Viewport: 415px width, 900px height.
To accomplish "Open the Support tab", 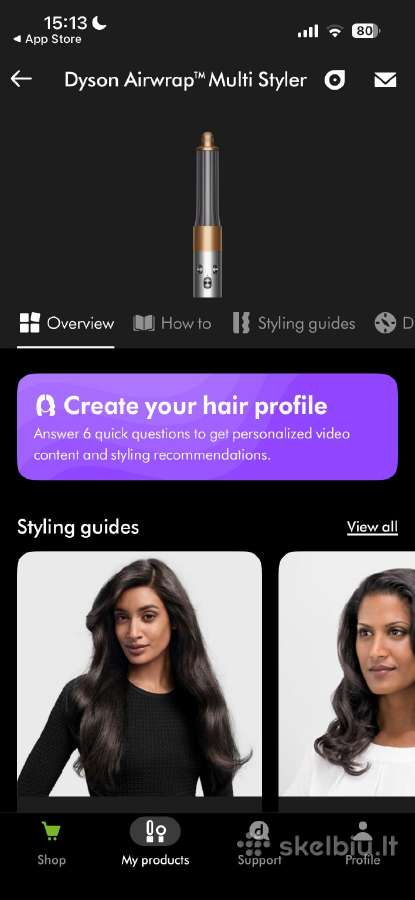I will click(x=259, y=844).
